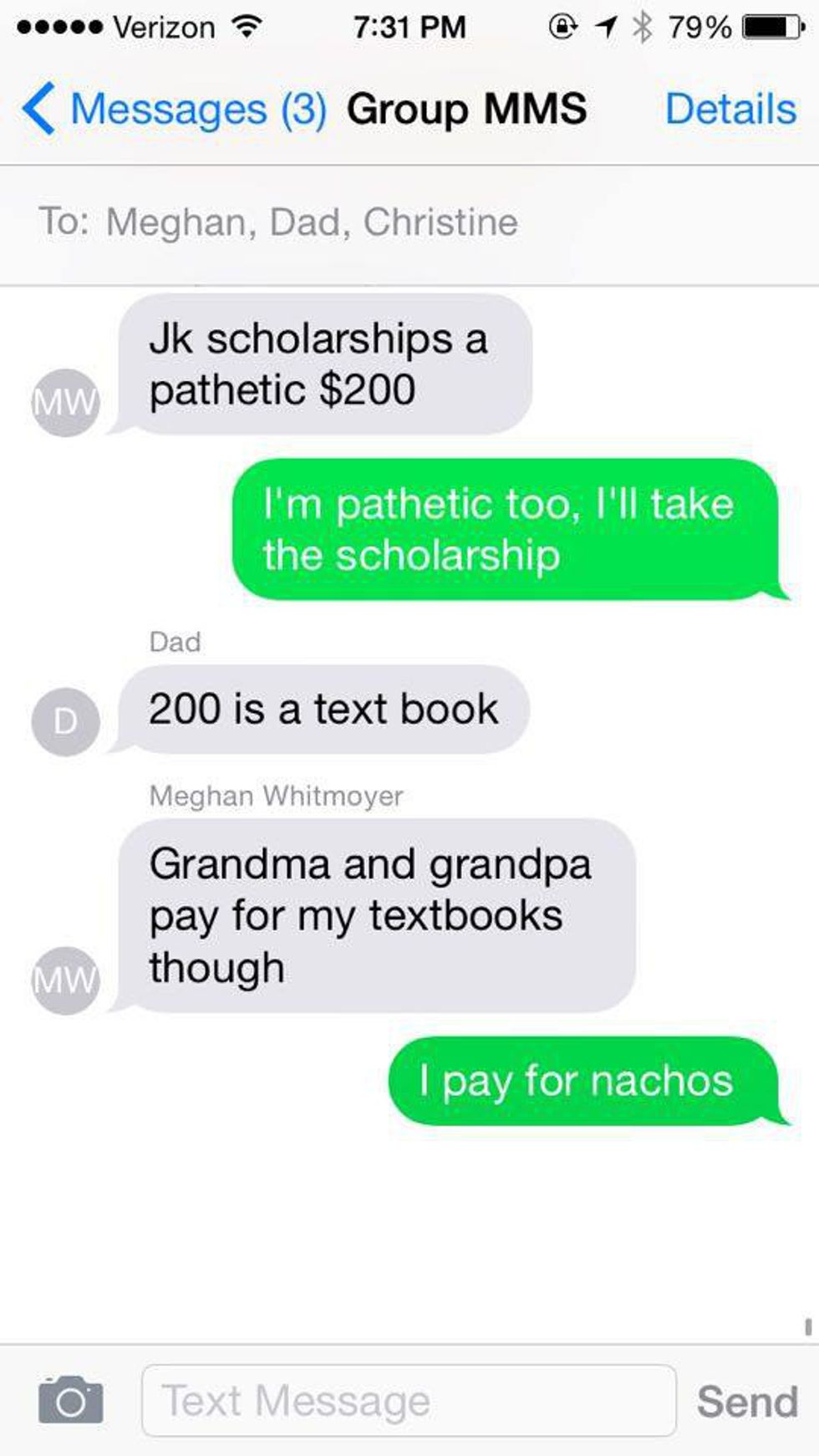Go back to the Messages list
Image resolution: width=819 pixels, height=1456 pixels.
171,109
